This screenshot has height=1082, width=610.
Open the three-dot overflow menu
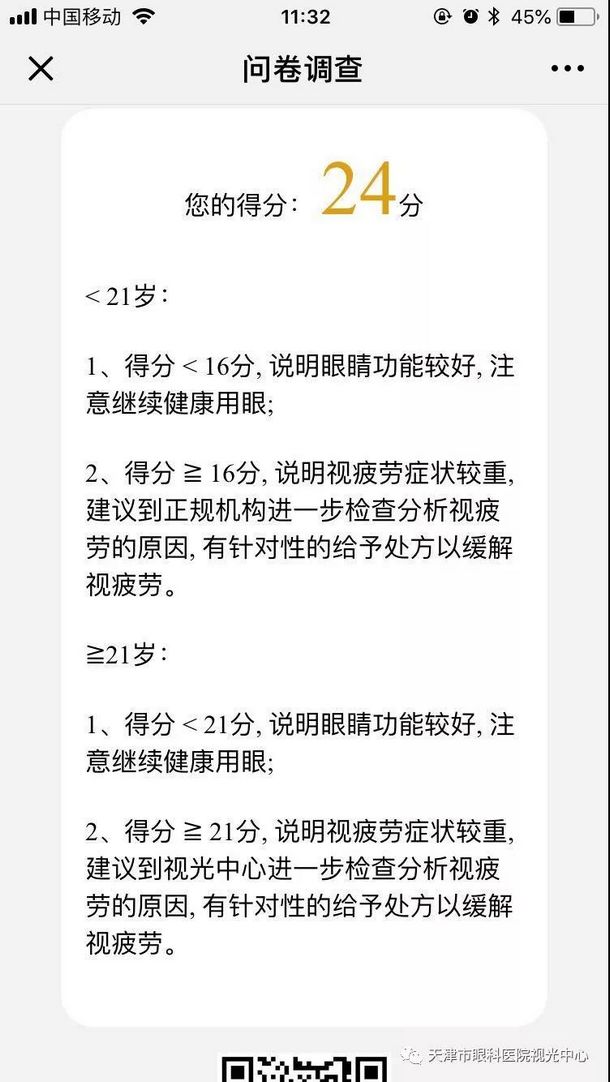click(x=567, y=69)
